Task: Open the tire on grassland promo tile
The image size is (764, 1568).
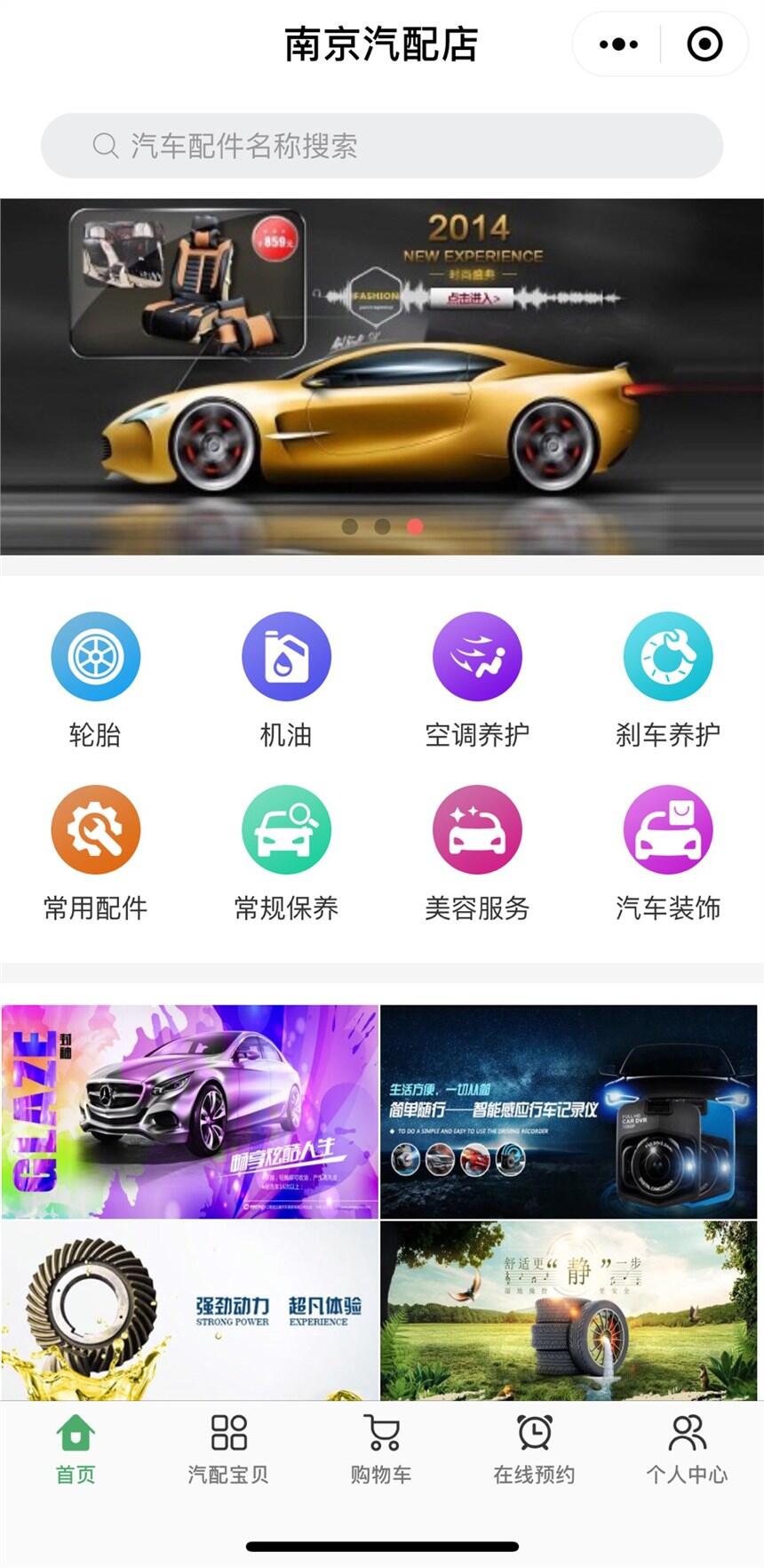Action: pos(569,1311)
